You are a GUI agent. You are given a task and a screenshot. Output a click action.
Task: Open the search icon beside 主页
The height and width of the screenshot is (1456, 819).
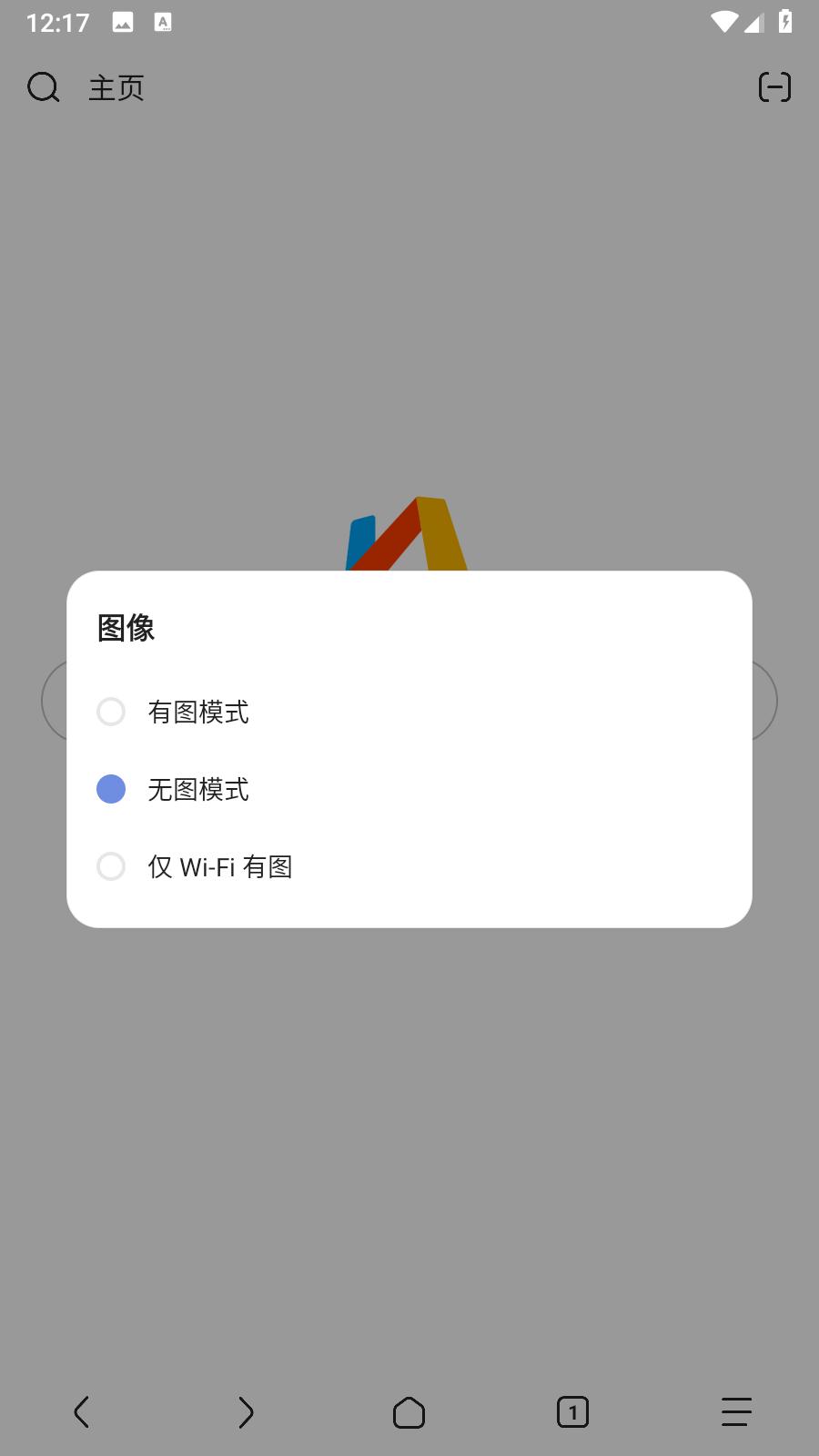pos(43,87)
